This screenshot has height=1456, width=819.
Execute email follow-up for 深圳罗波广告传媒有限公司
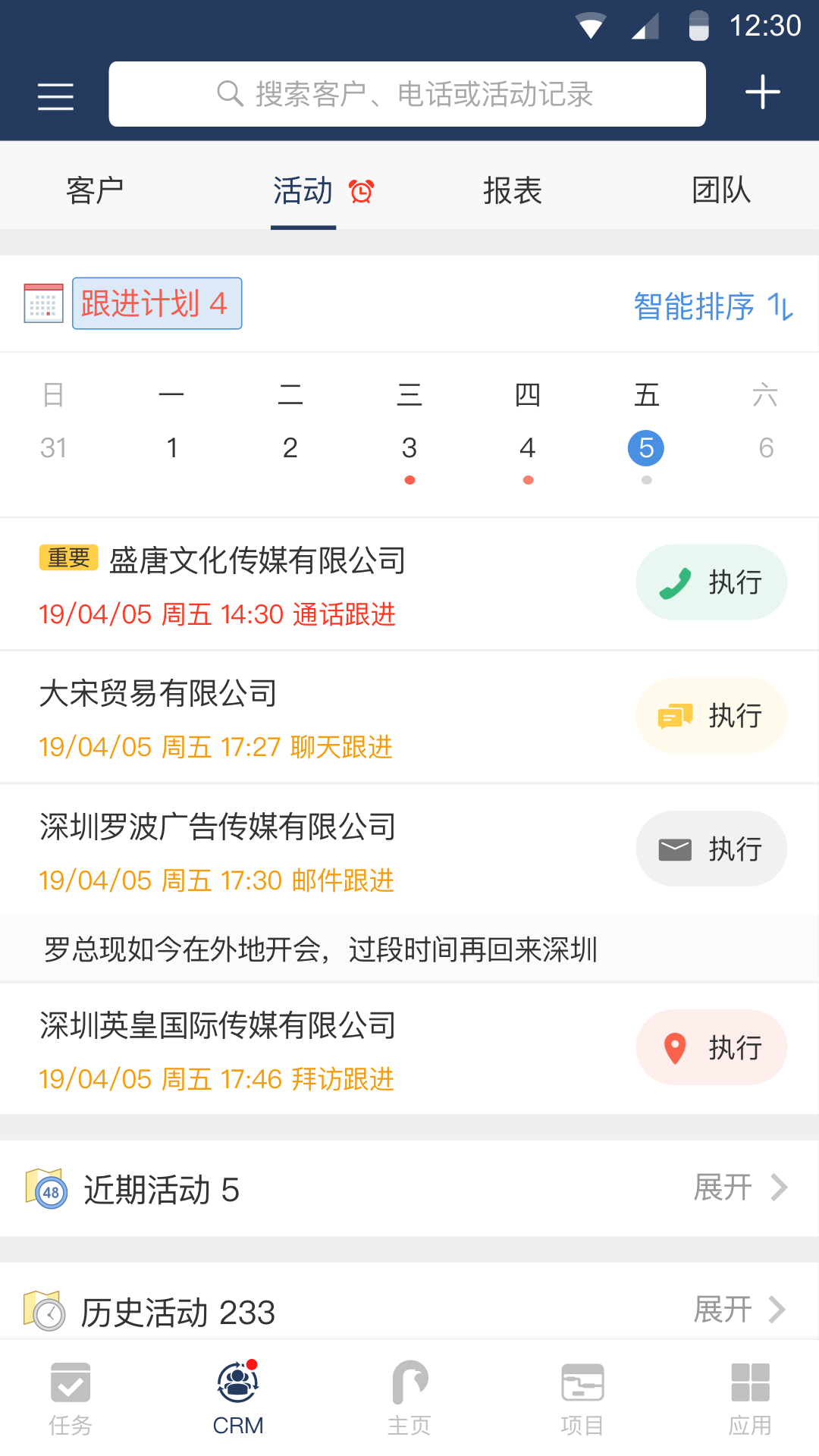(711, 849)
